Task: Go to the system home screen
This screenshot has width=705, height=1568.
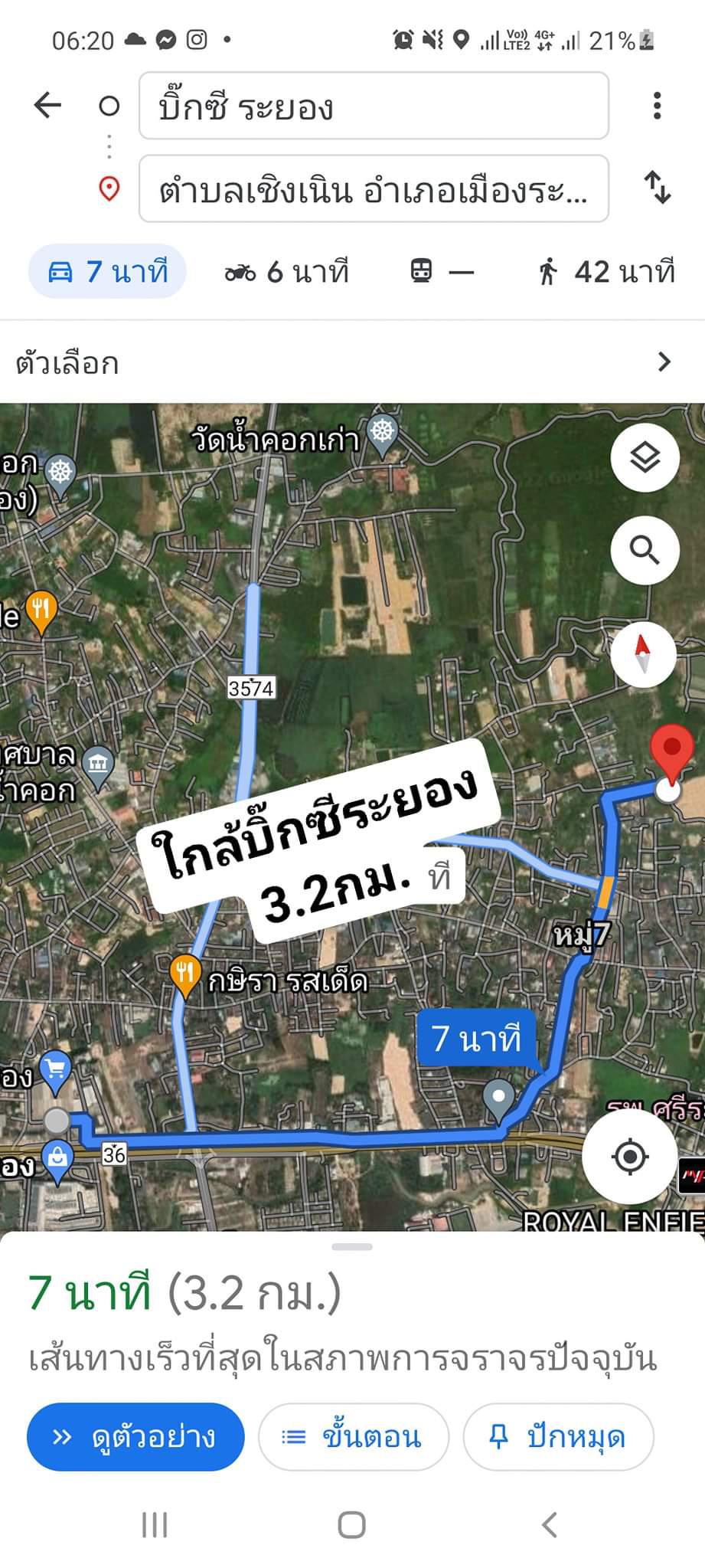Action: click(351, 1525)
